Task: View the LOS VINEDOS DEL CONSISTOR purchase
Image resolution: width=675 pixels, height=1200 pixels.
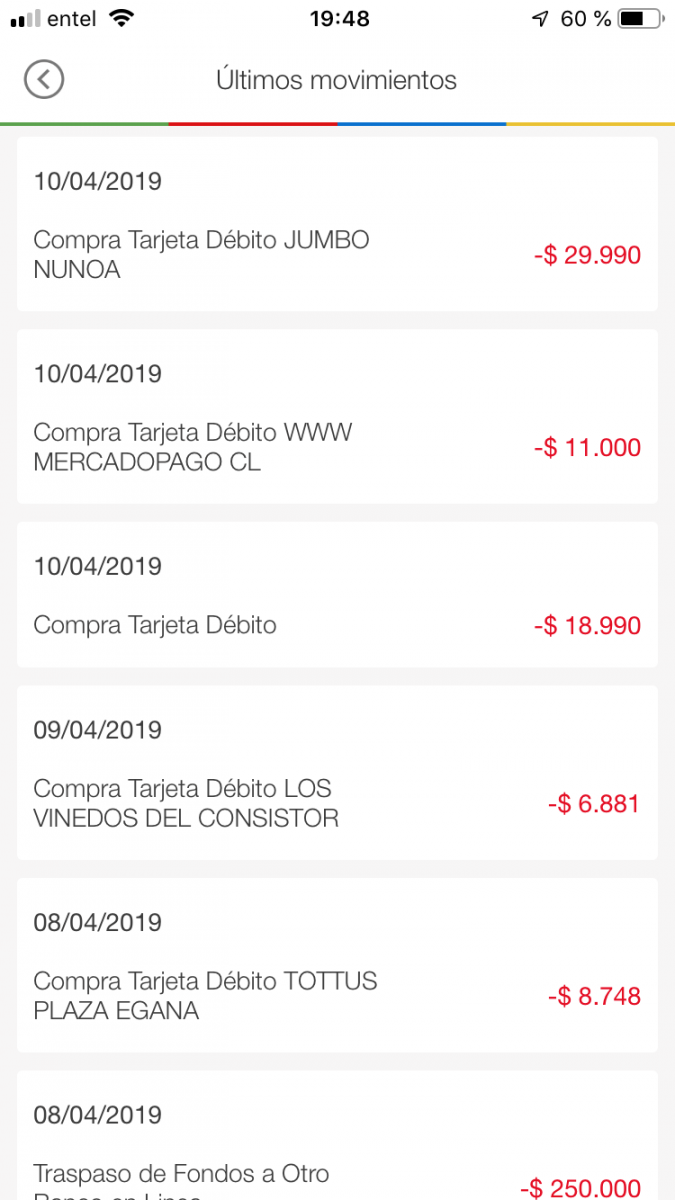Action: 337,773
